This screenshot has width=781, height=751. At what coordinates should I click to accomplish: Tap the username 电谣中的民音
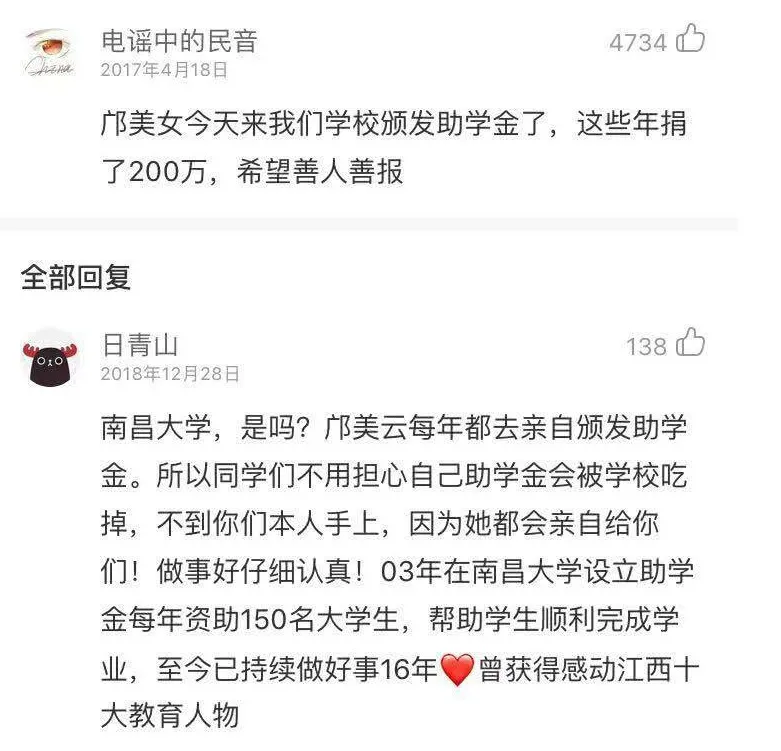179,40
